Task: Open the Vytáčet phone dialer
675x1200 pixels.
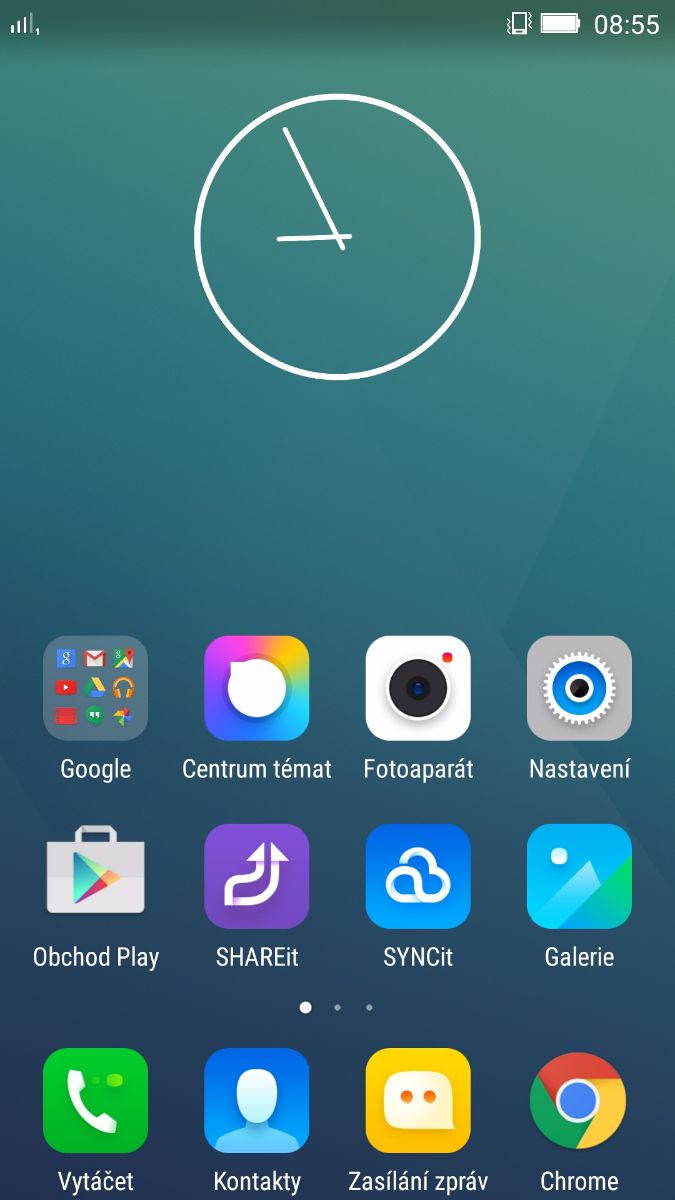Action: [x=95, y=1100]
